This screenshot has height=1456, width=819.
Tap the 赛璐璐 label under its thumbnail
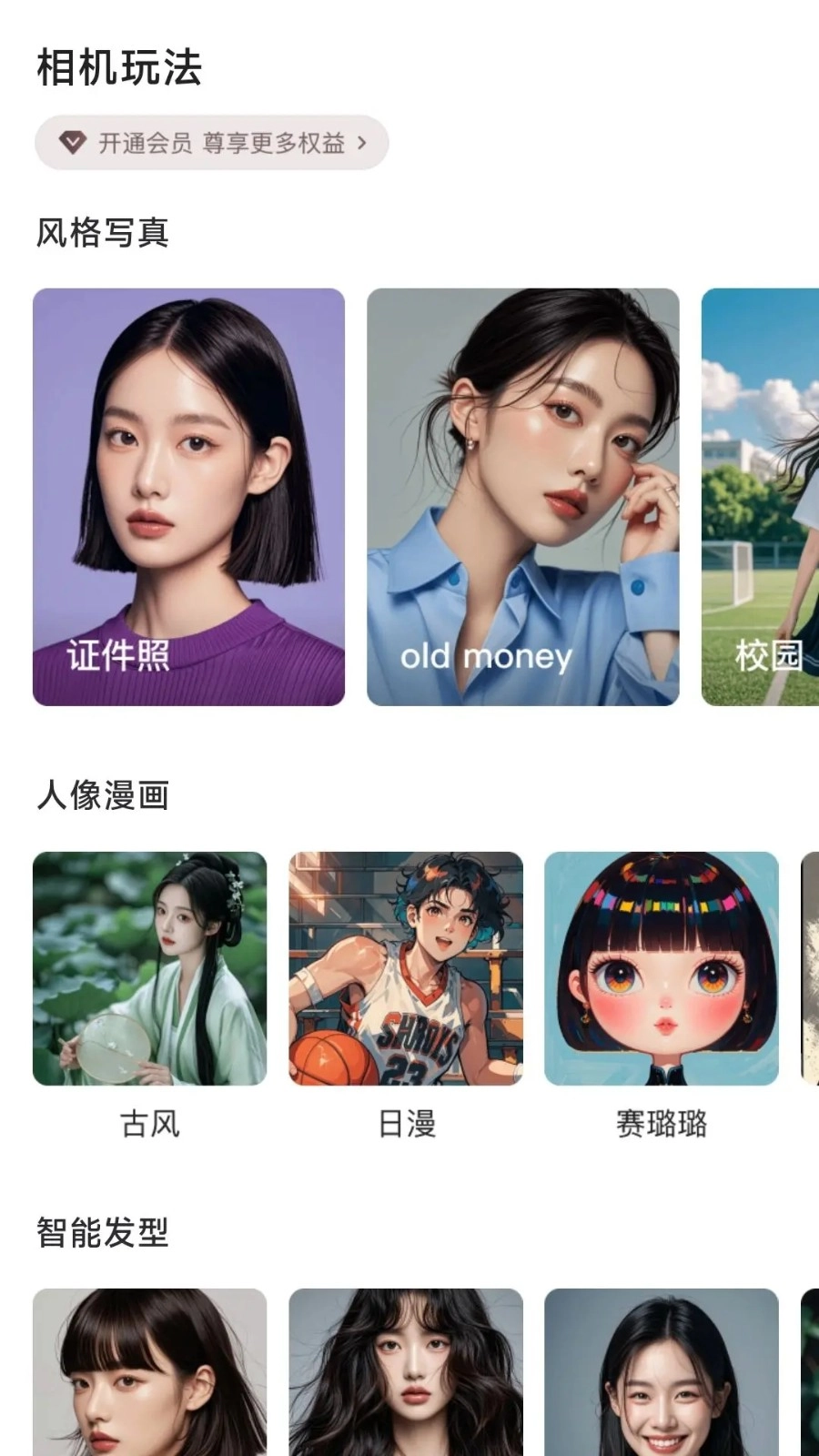click(x=662, y=1126)
